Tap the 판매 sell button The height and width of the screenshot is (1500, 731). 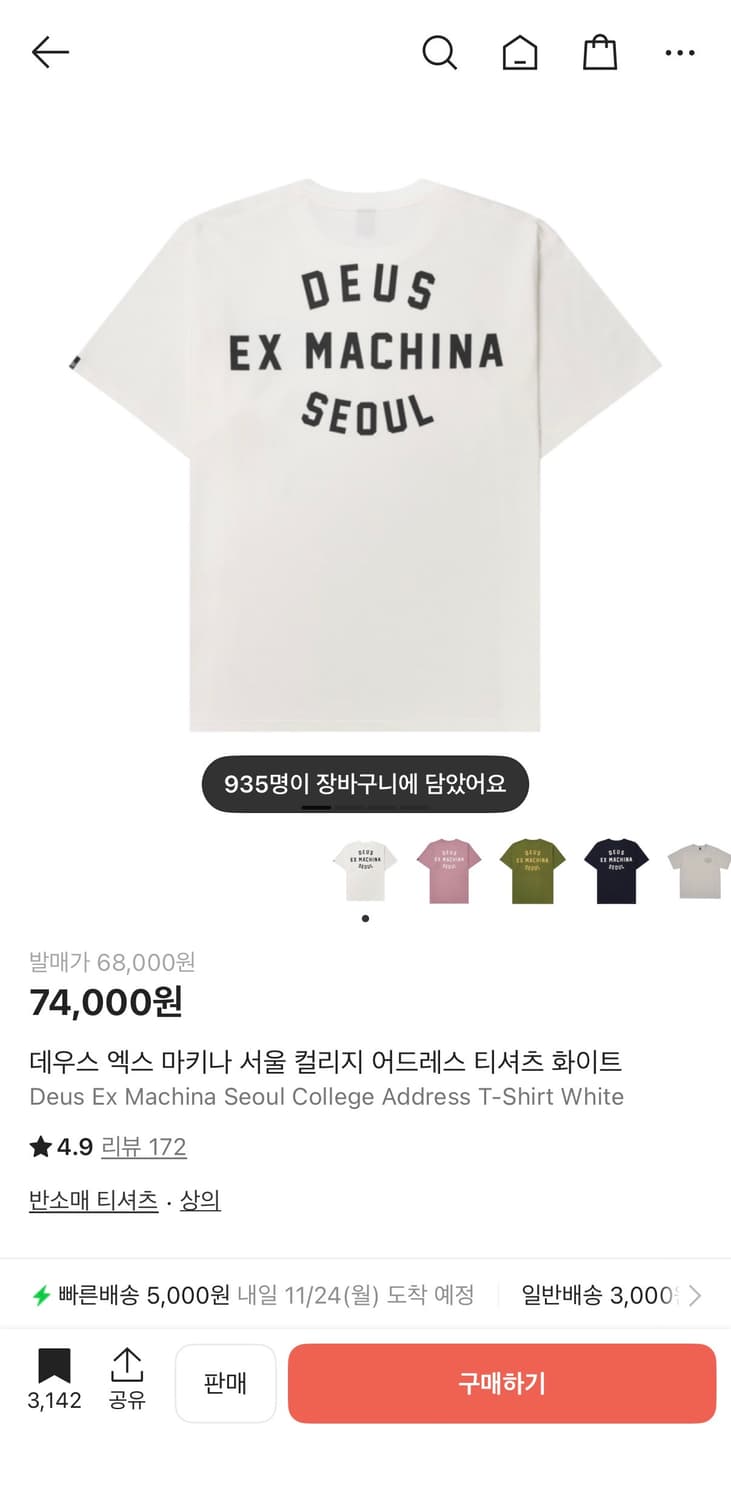click(225, 1383)
